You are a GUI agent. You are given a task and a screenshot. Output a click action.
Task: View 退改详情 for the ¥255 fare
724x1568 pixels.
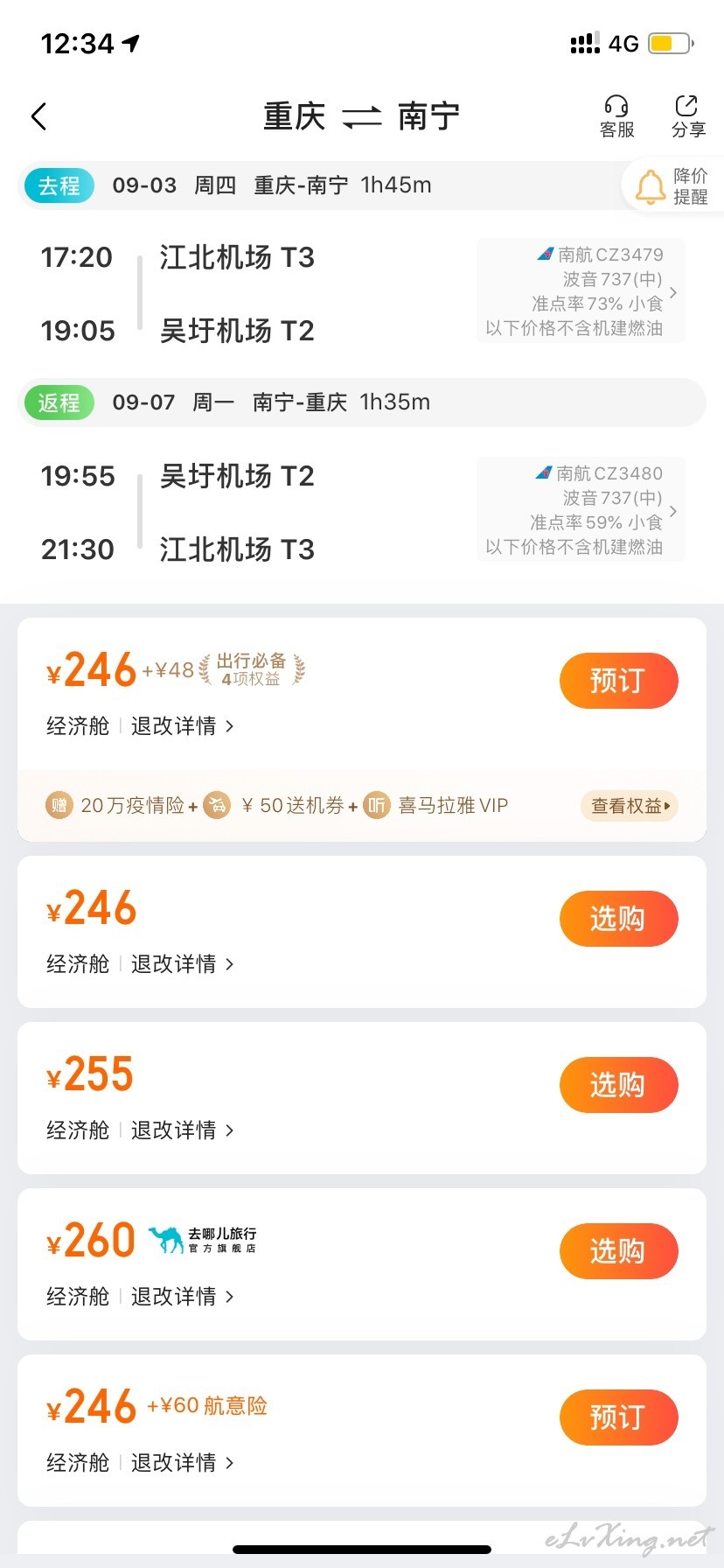(182, 1130)
